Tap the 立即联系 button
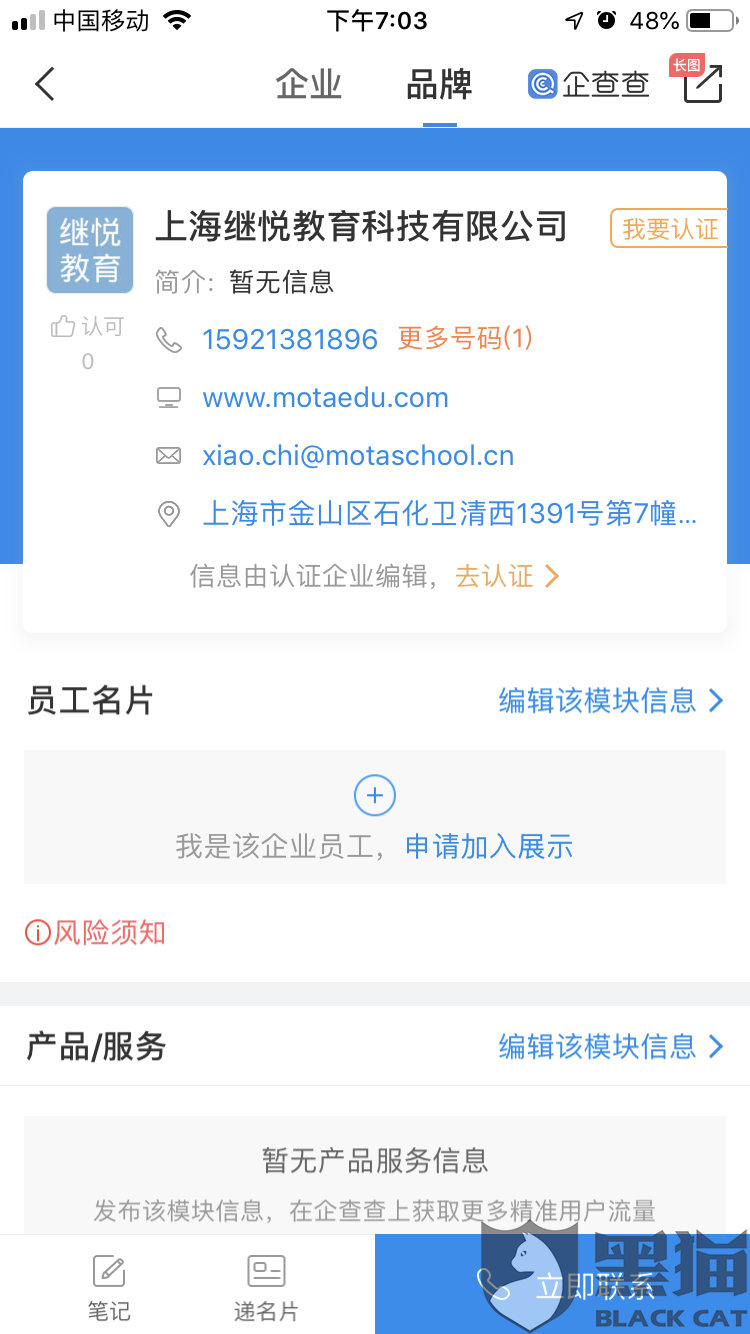The width and height of the screenshot is (750, 1334). [562, 1284]
